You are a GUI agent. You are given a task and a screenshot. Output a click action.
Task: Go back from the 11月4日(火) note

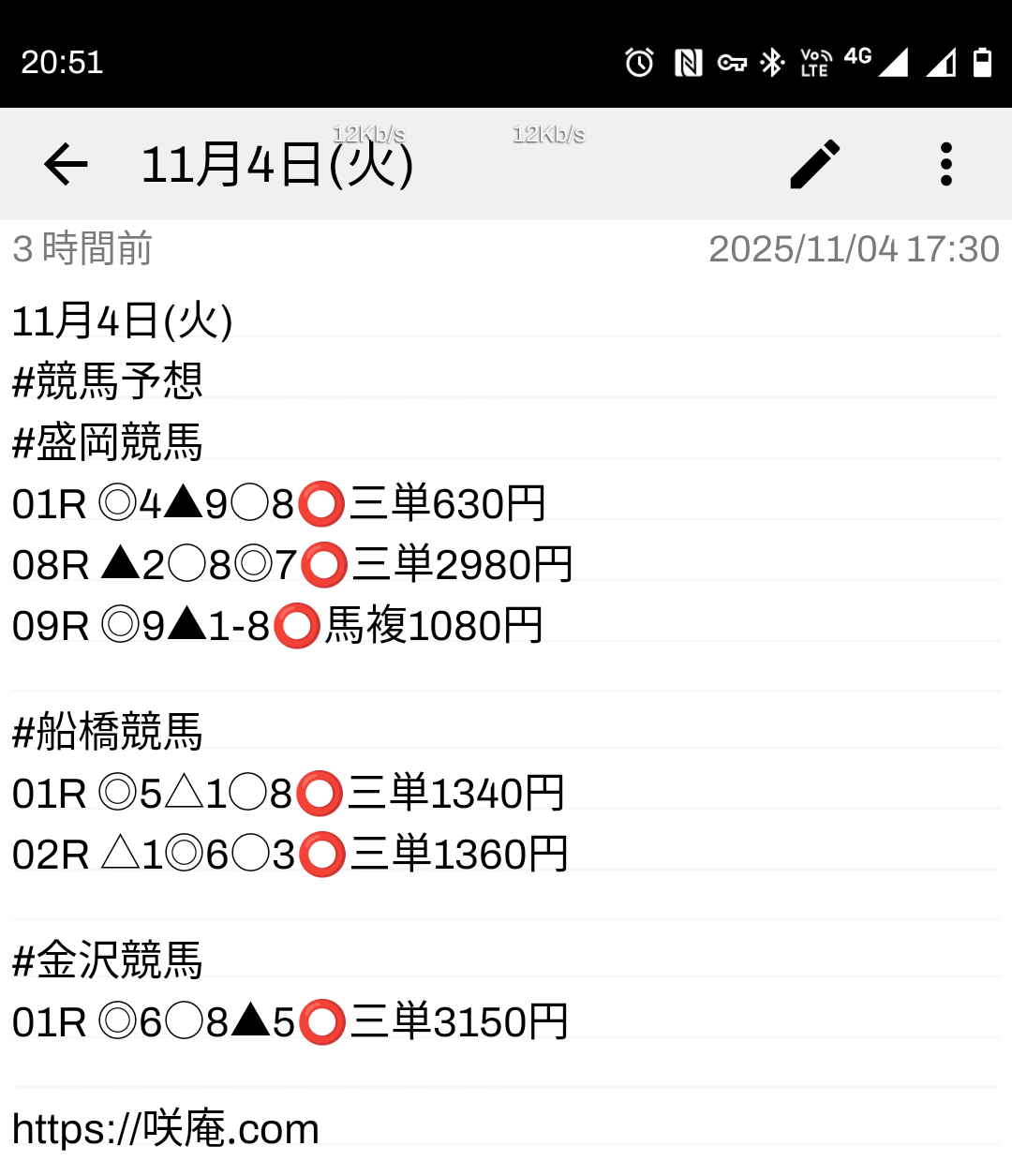pos(66,165)
